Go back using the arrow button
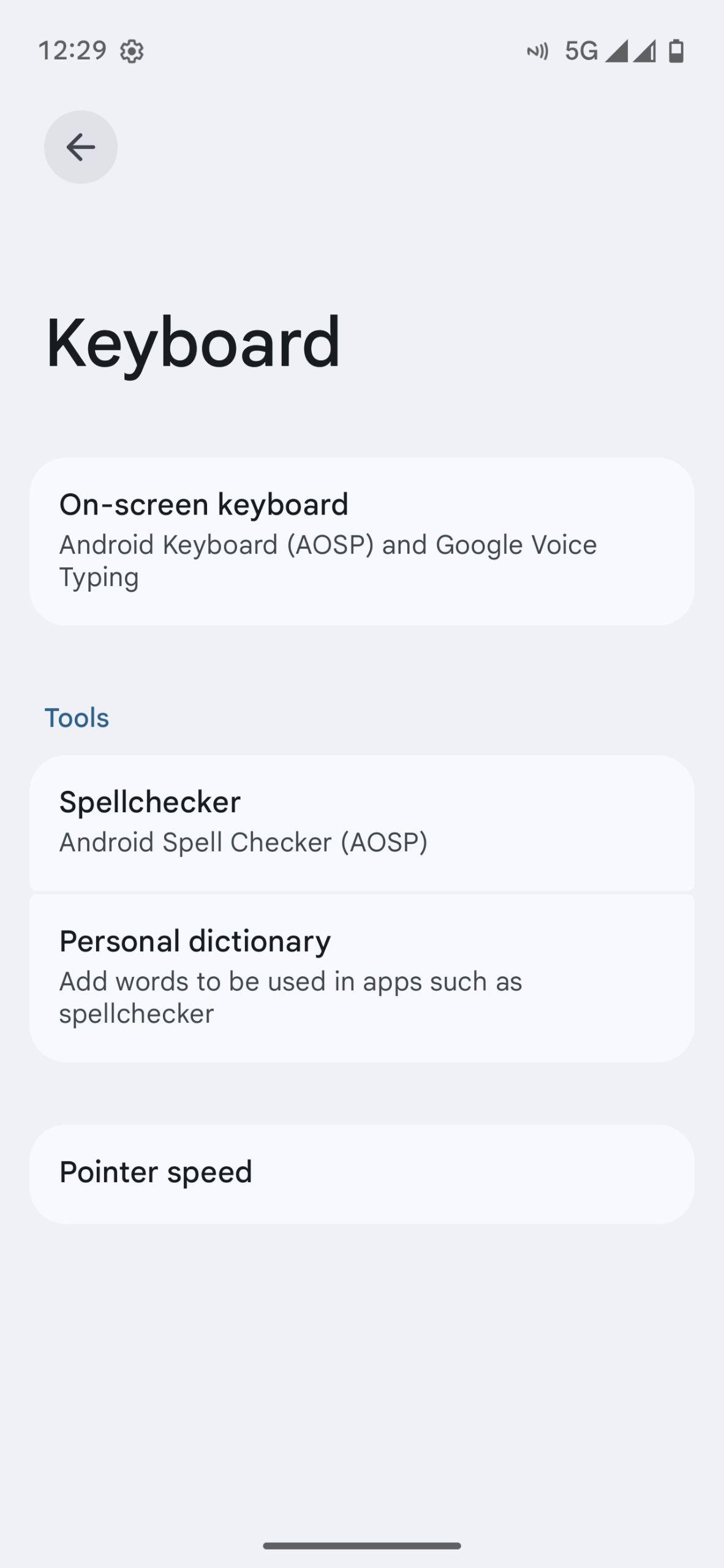 [x=80, y=147]
